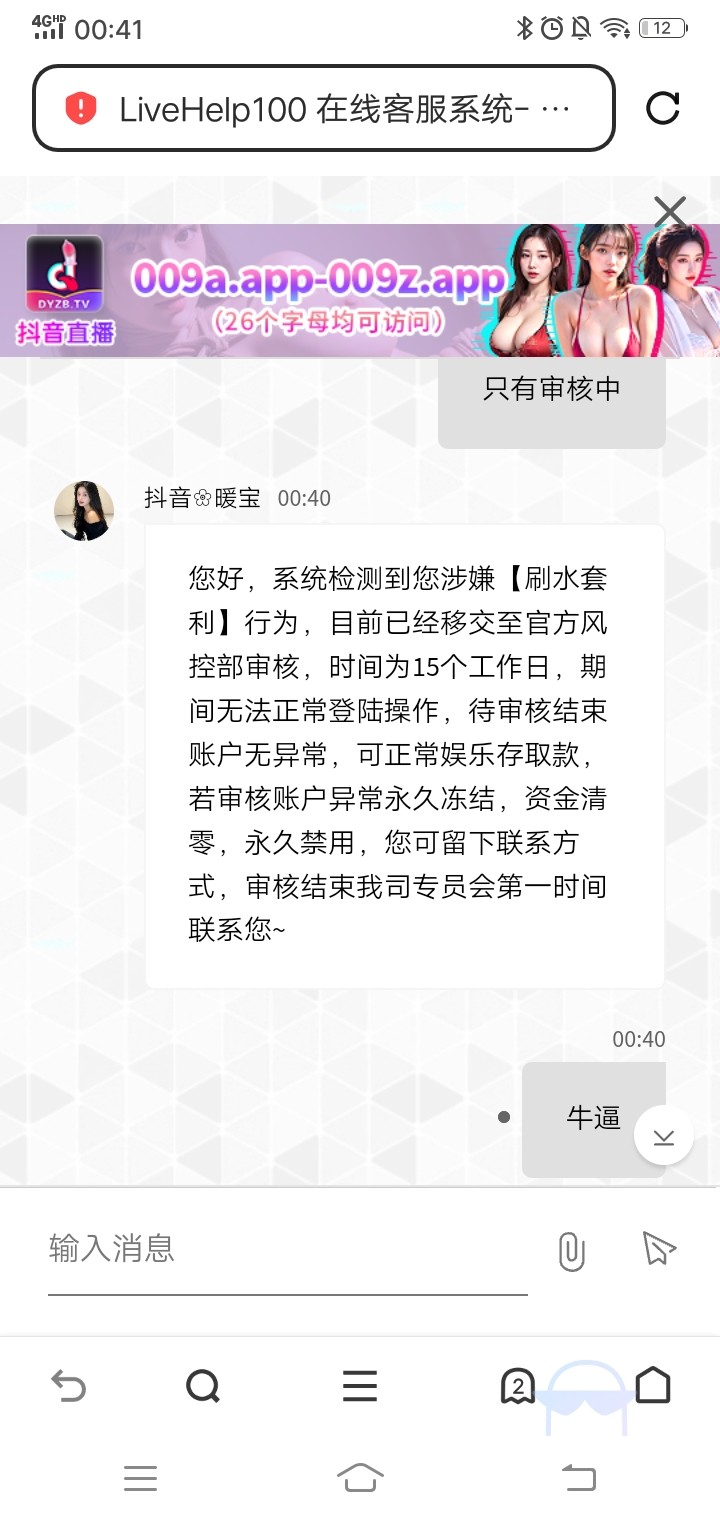
Task: Open the browser hamburger menu
Action: (x=359, y=1386)
